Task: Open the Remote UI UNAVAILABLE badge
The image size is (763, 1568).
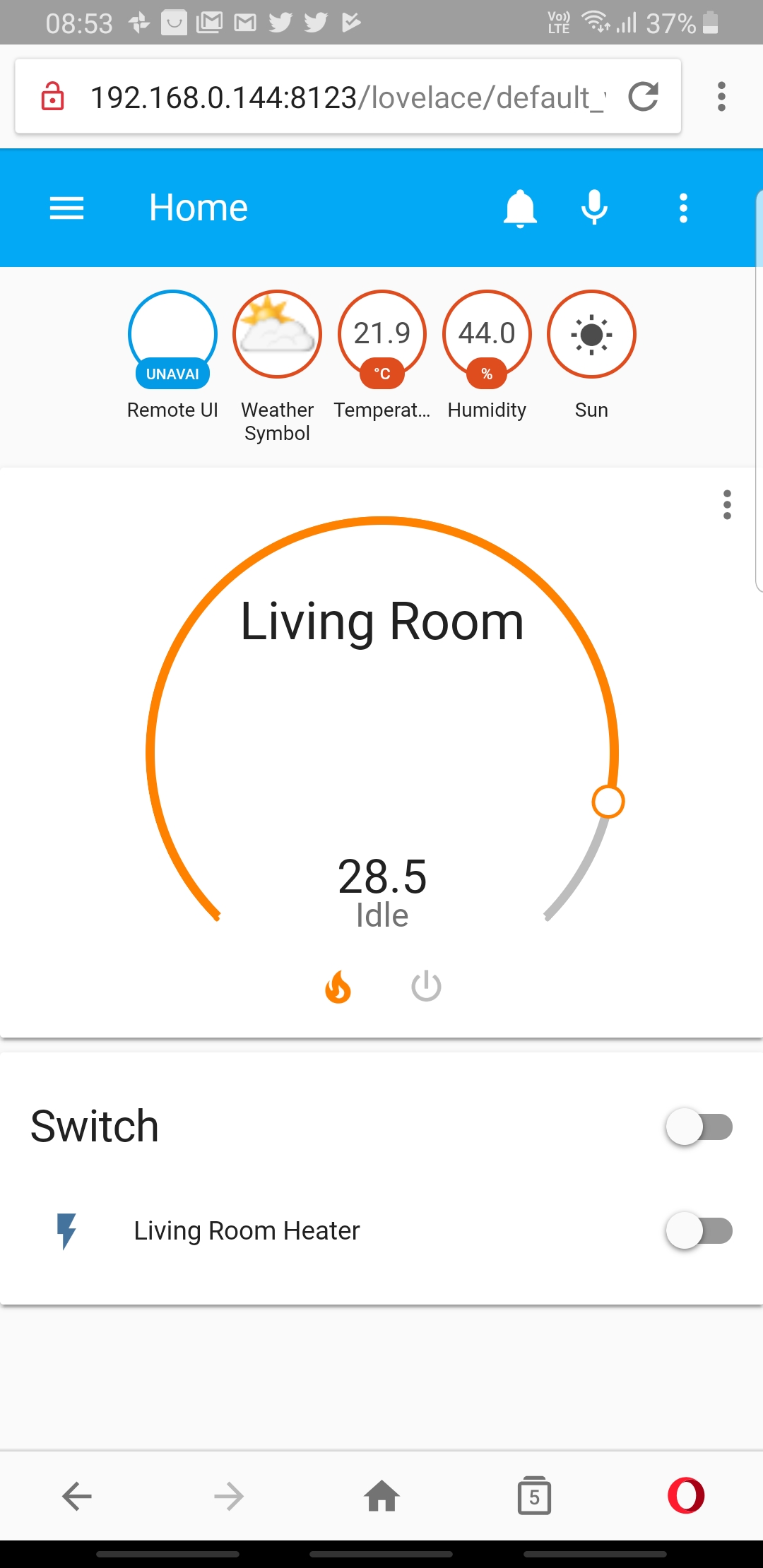Action: 172,333
